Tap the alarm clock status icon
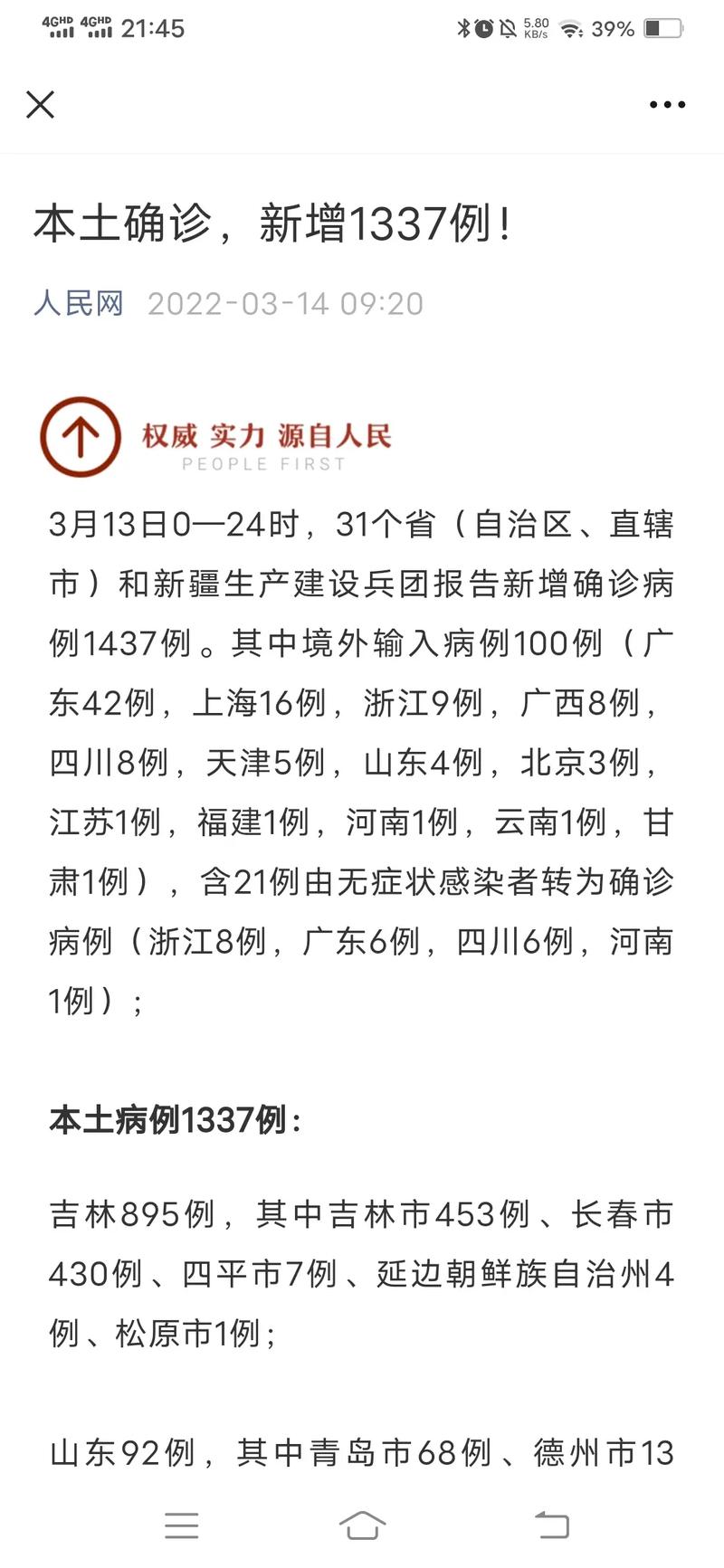 point(485,28)
